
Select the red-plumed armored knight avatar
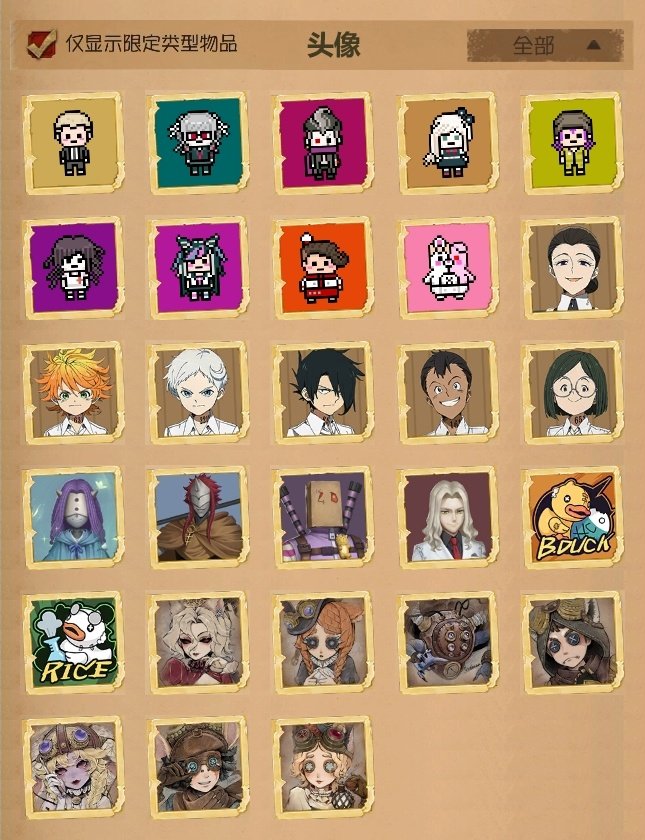[x=197, y=517]
